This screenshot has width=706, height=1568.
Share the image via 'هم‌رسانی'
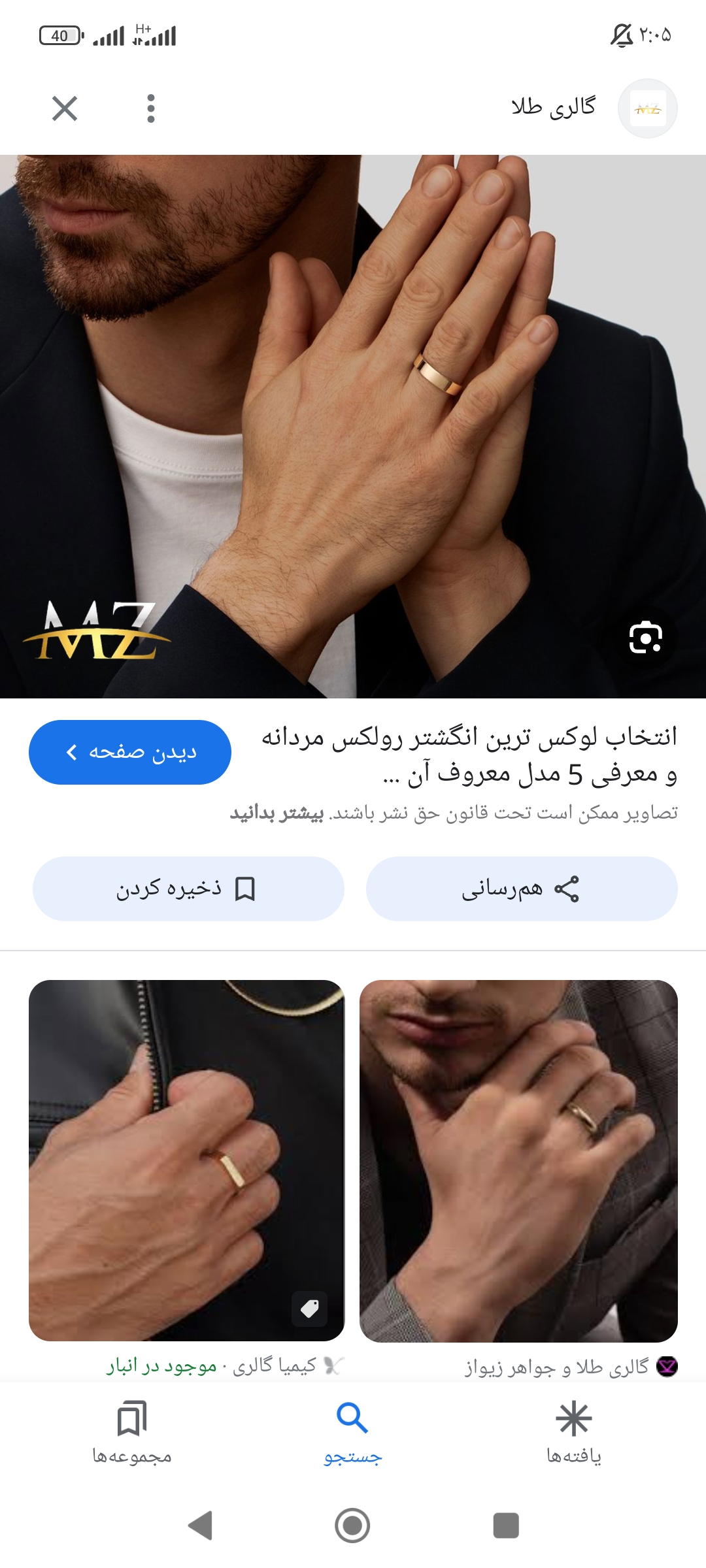point(521,889)
